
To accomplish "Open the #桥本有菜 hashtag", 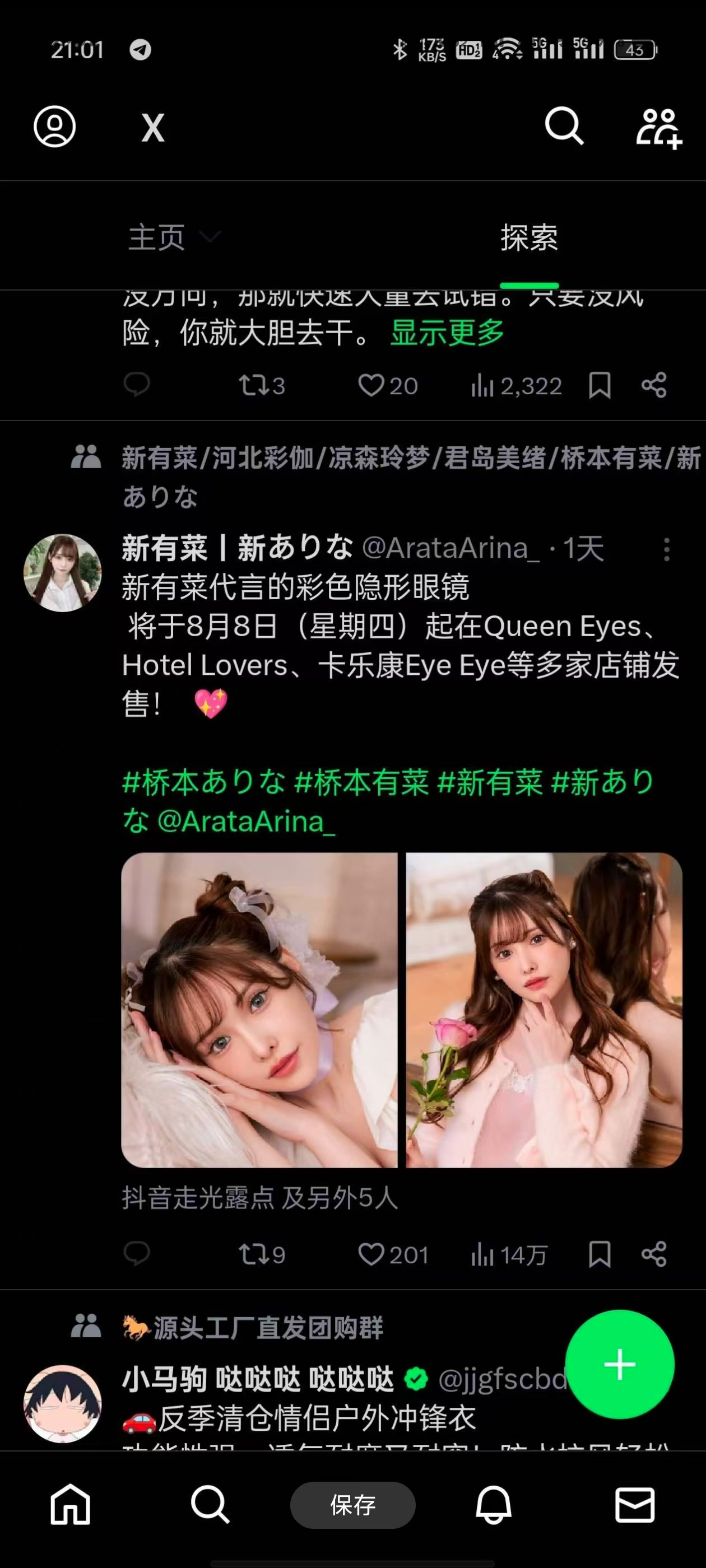I will (362, 782).
